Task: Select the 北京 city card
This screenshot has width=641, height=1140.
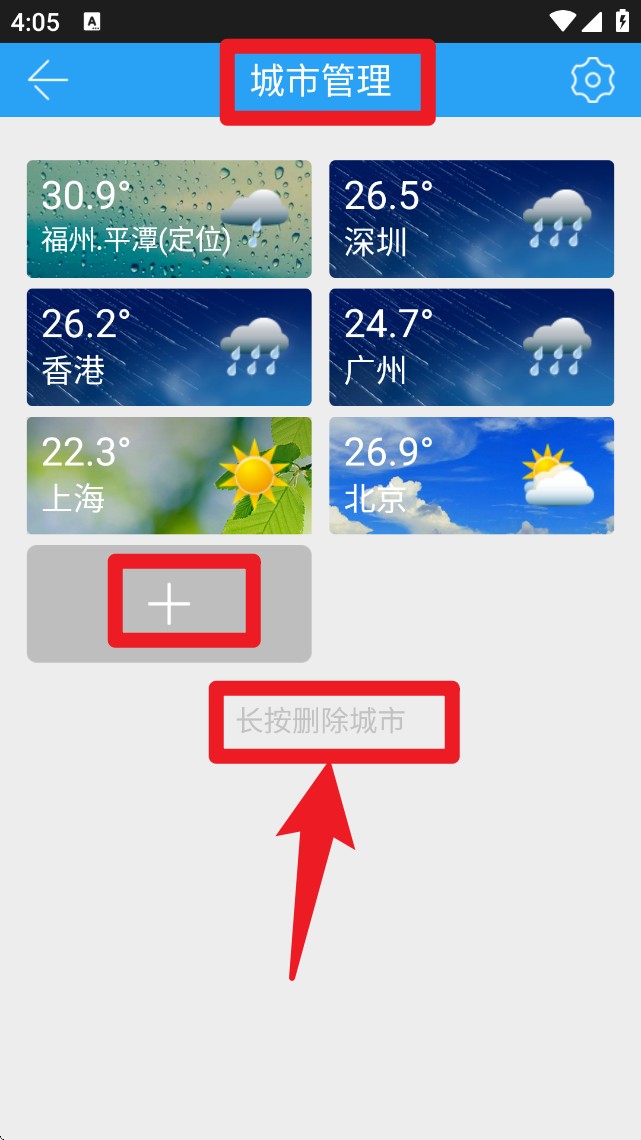Action: click(x=471, y=476)
